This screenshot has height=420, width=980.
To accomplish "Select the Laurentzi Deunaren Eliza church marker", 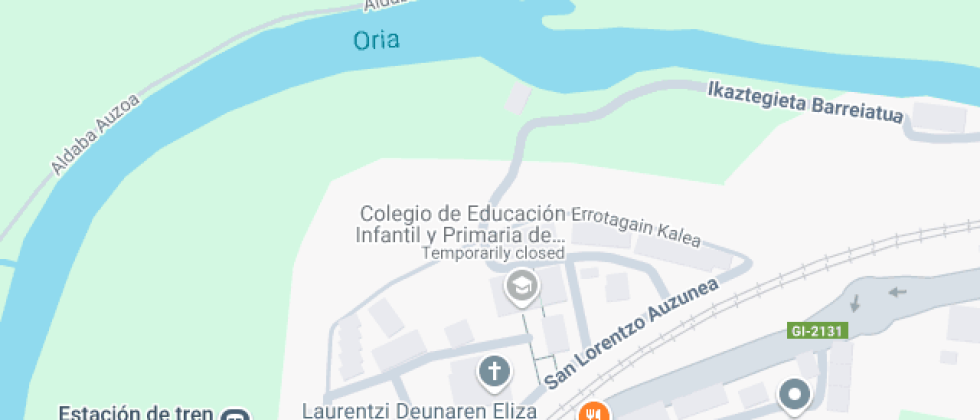I will pyautogui.click(x=494, y=372).
